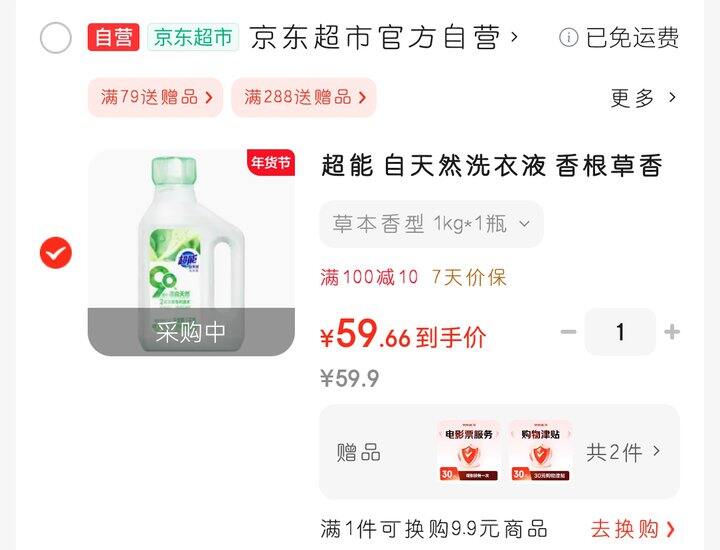
Task: Decrease the detergent quantity by one
Action: point(568,331)
